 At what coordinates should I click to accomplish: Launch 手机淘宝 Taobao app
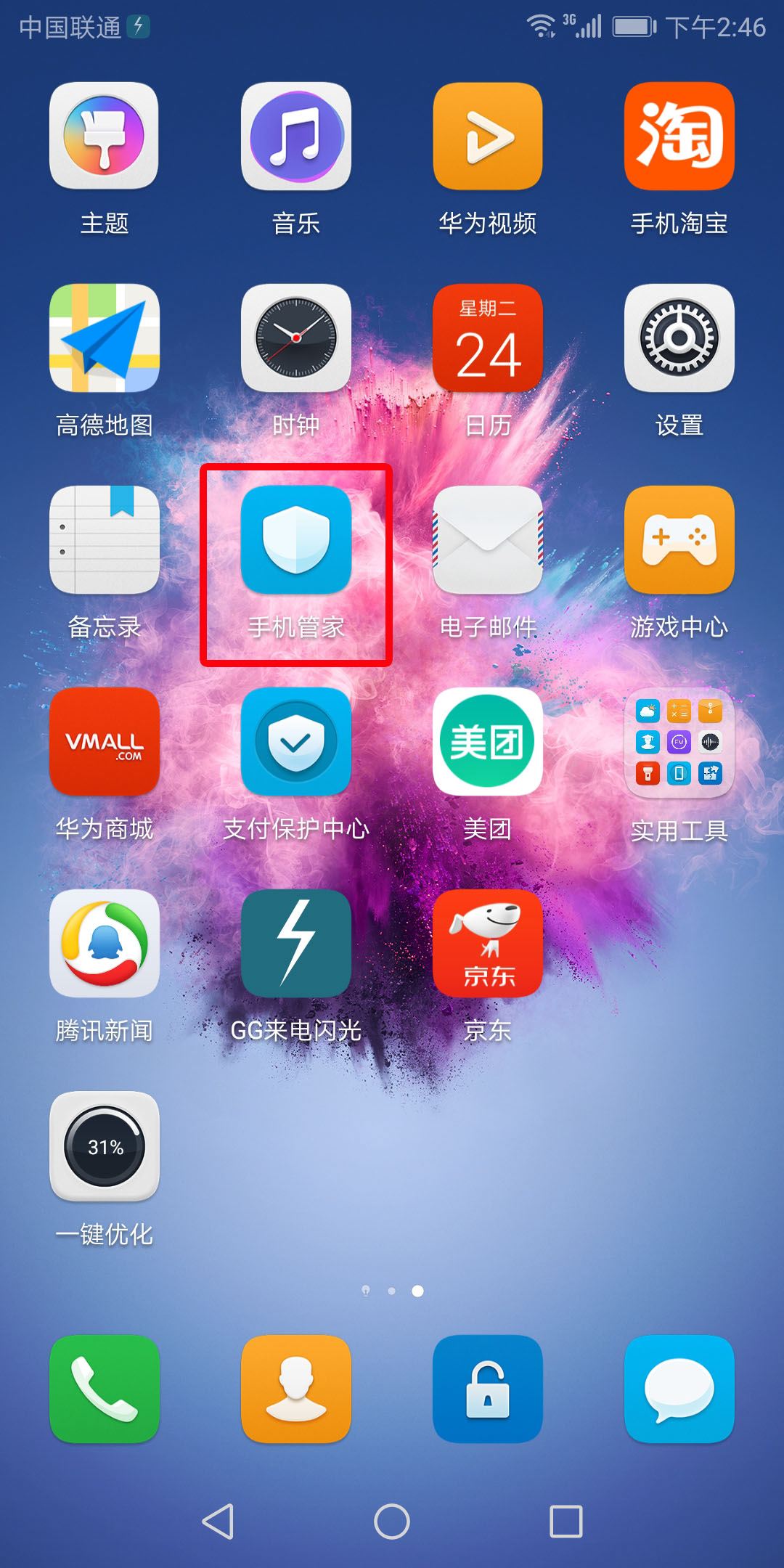[x=679, y=136]
